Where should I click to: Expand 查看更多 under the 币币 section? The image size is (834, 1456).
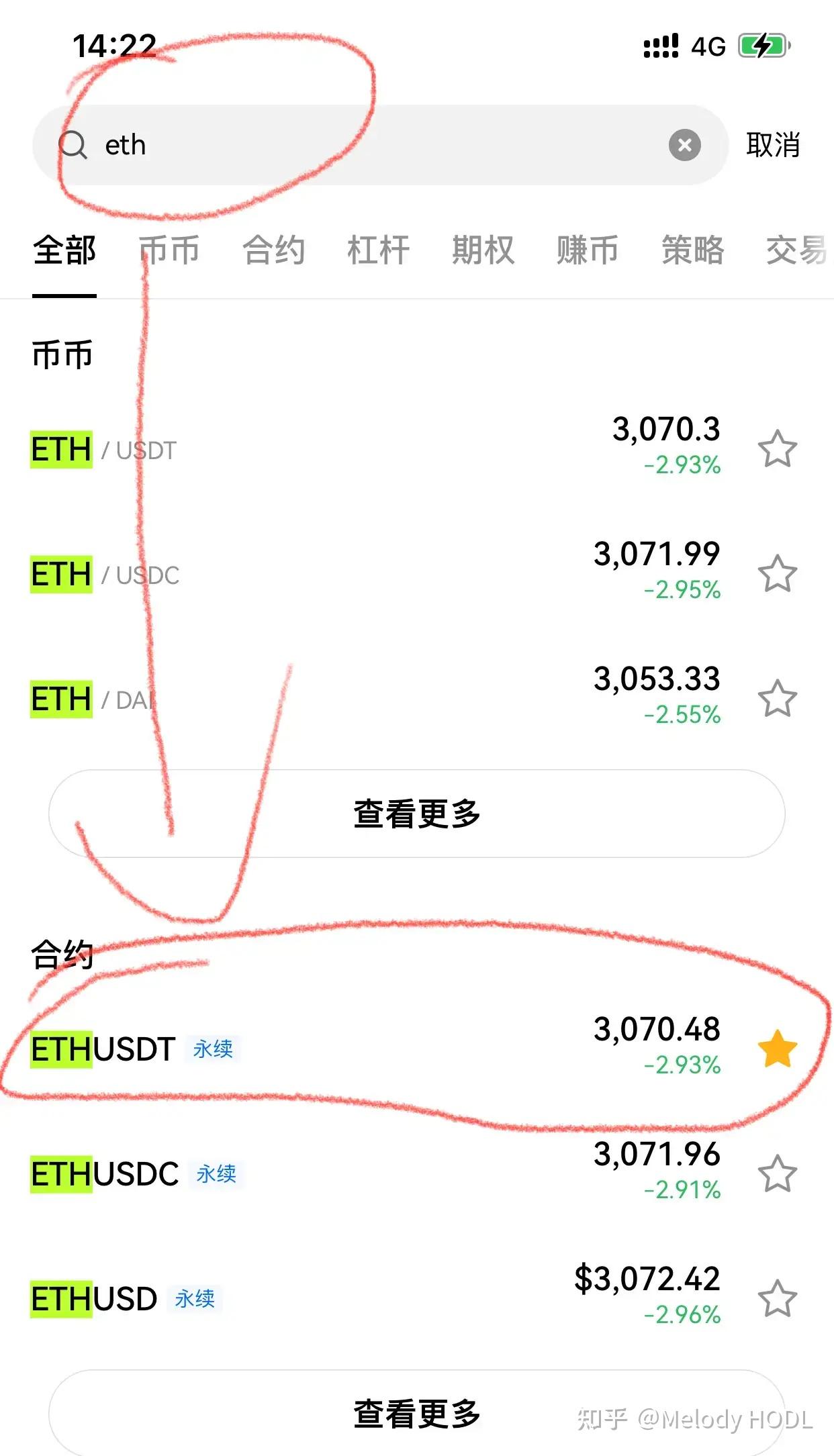click(416, 813)
